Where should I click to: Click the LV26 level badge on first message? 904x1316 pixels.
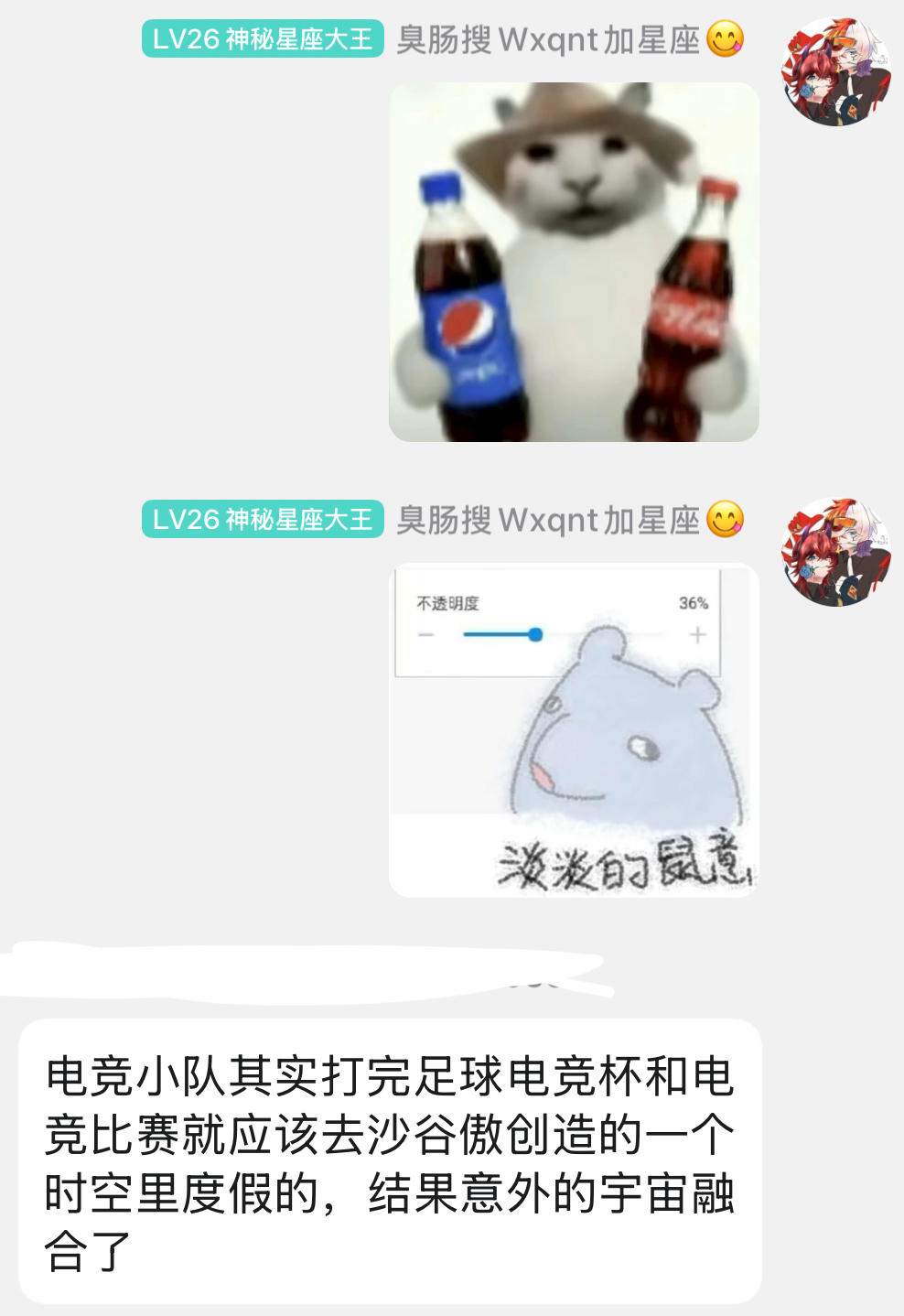point(259,37)
